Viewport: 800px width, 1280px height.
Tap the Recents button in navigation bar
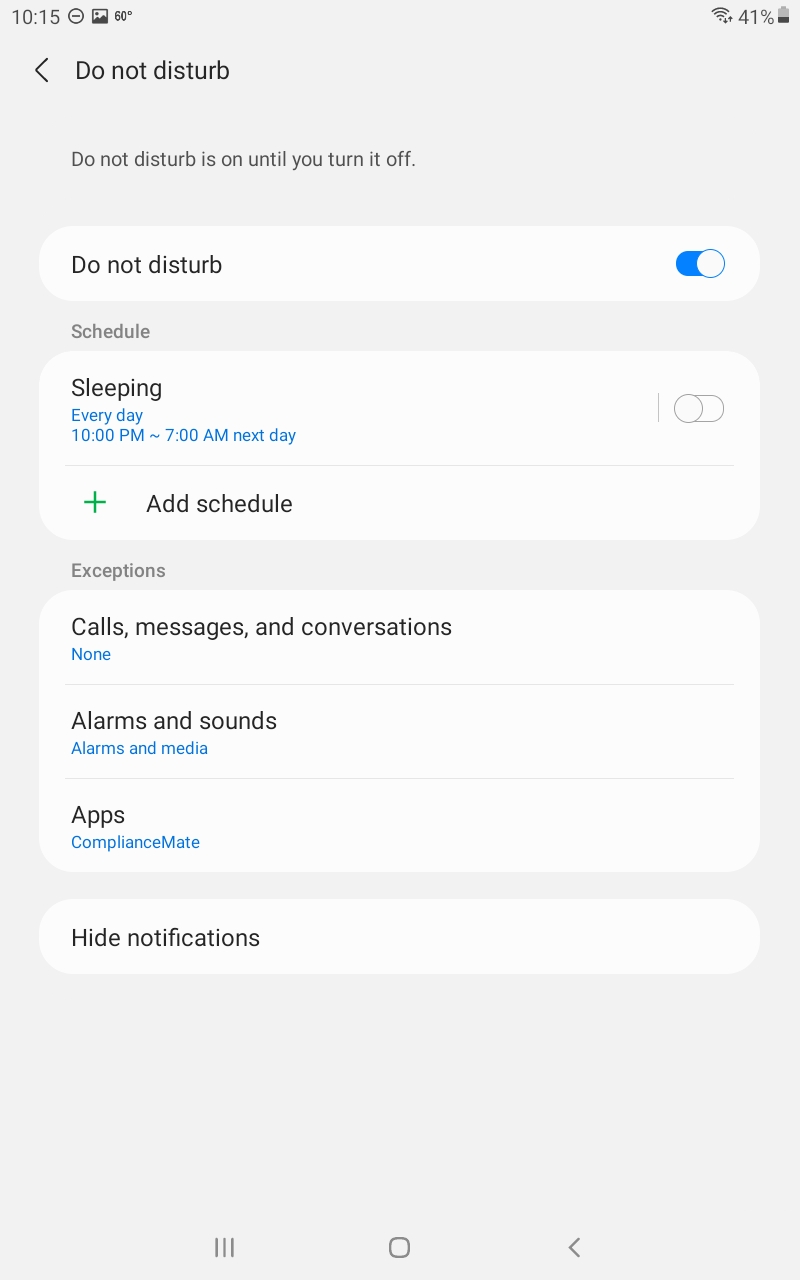[223, 1247]
